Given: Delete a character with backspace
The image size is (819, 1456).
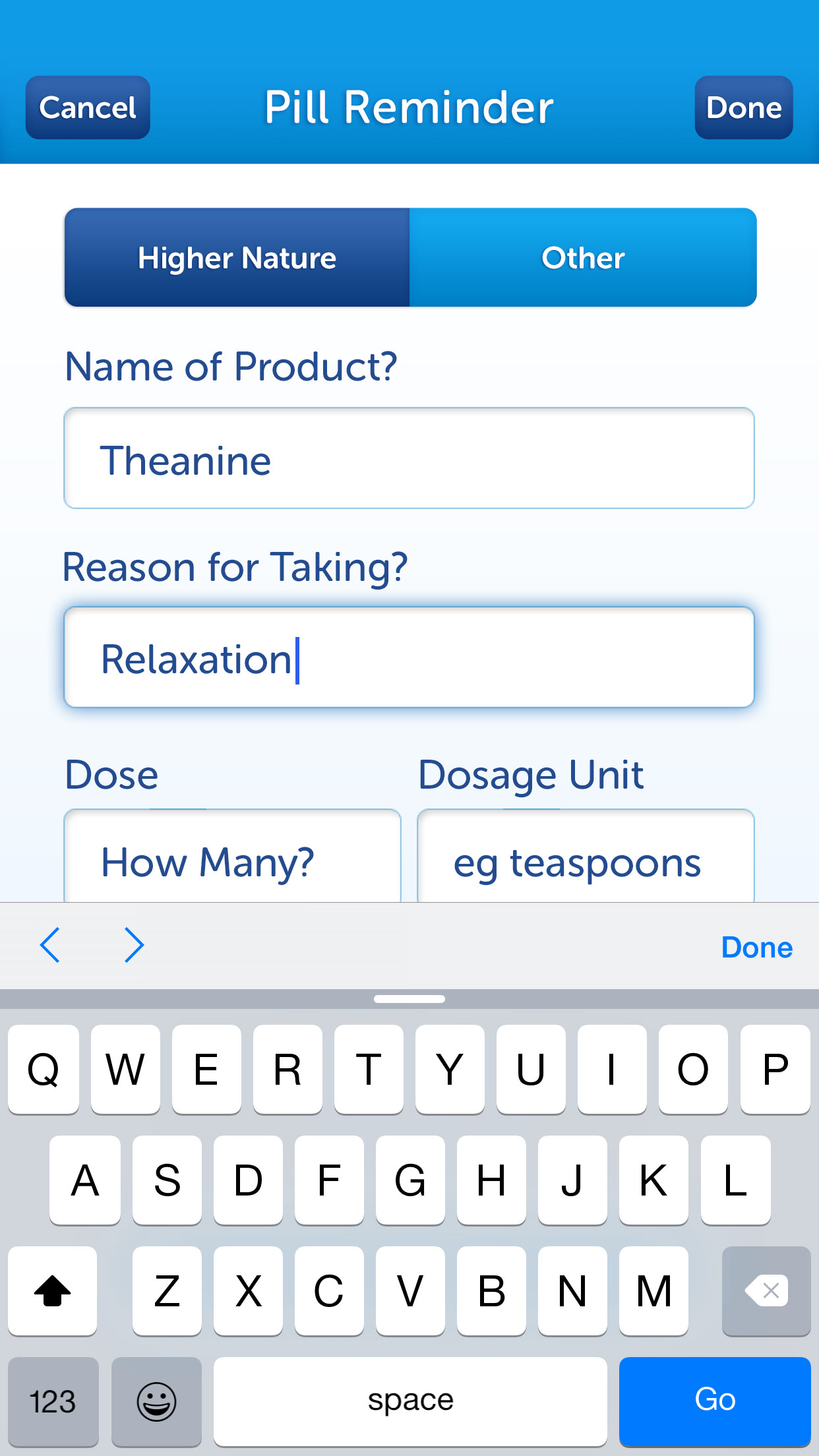Looking at the screenshot, I should (x=766, y=1290).
